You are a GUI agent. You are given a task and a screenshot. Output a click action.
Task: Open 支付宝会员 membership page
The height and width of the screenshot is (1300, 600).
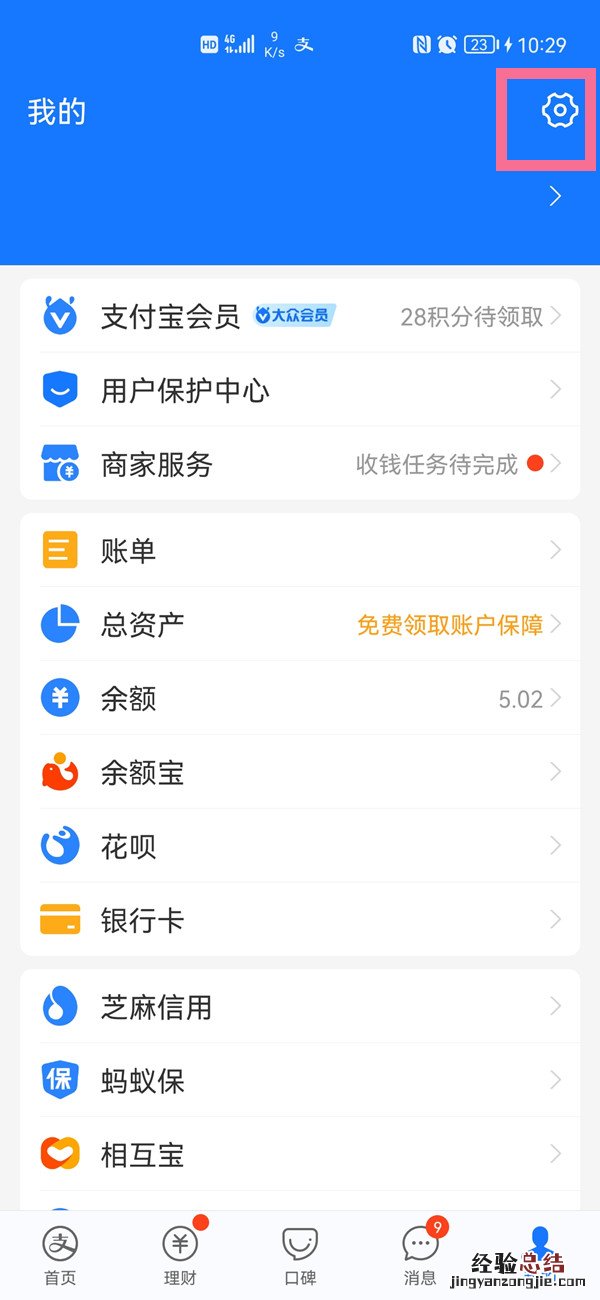click(300, 317)
